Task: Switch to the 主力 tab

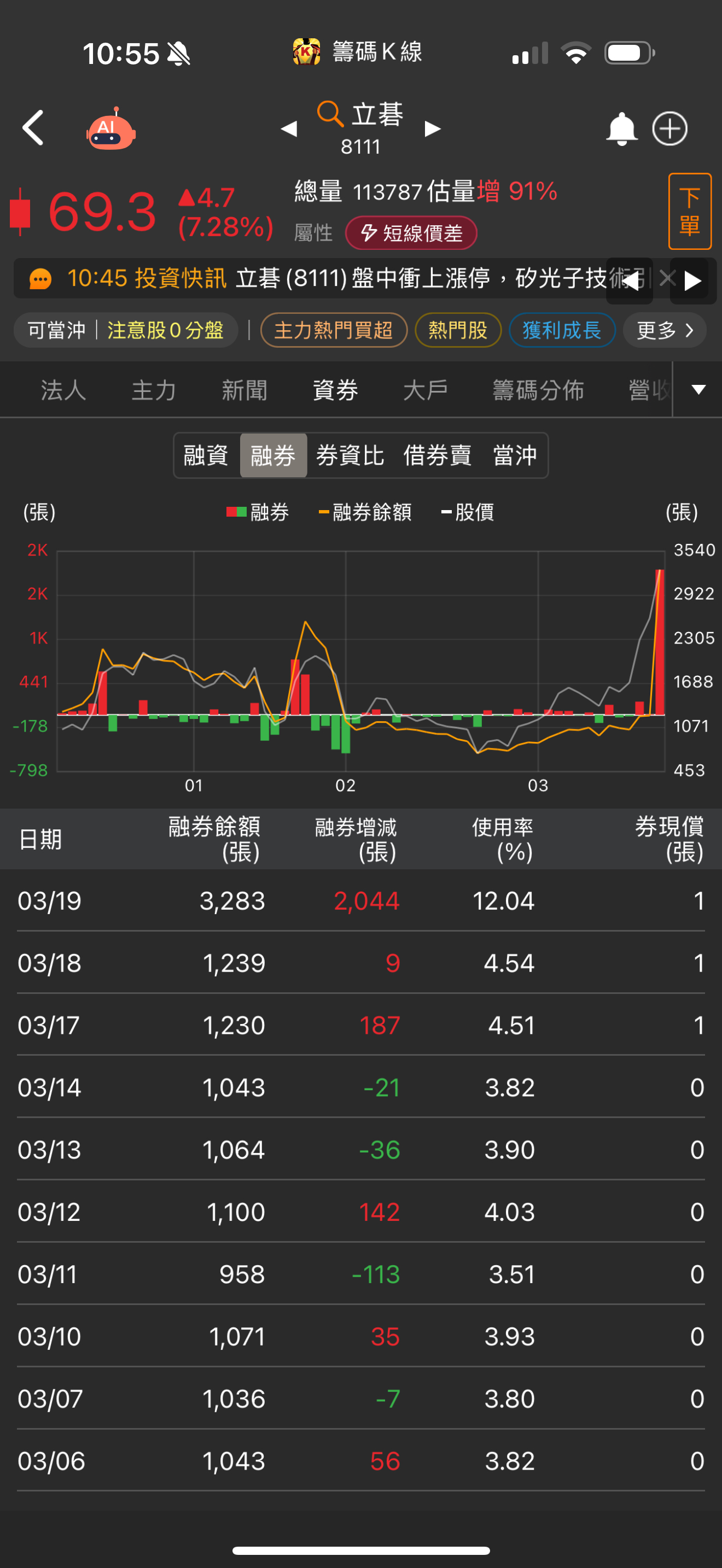Action: click(x=154, y=390)
